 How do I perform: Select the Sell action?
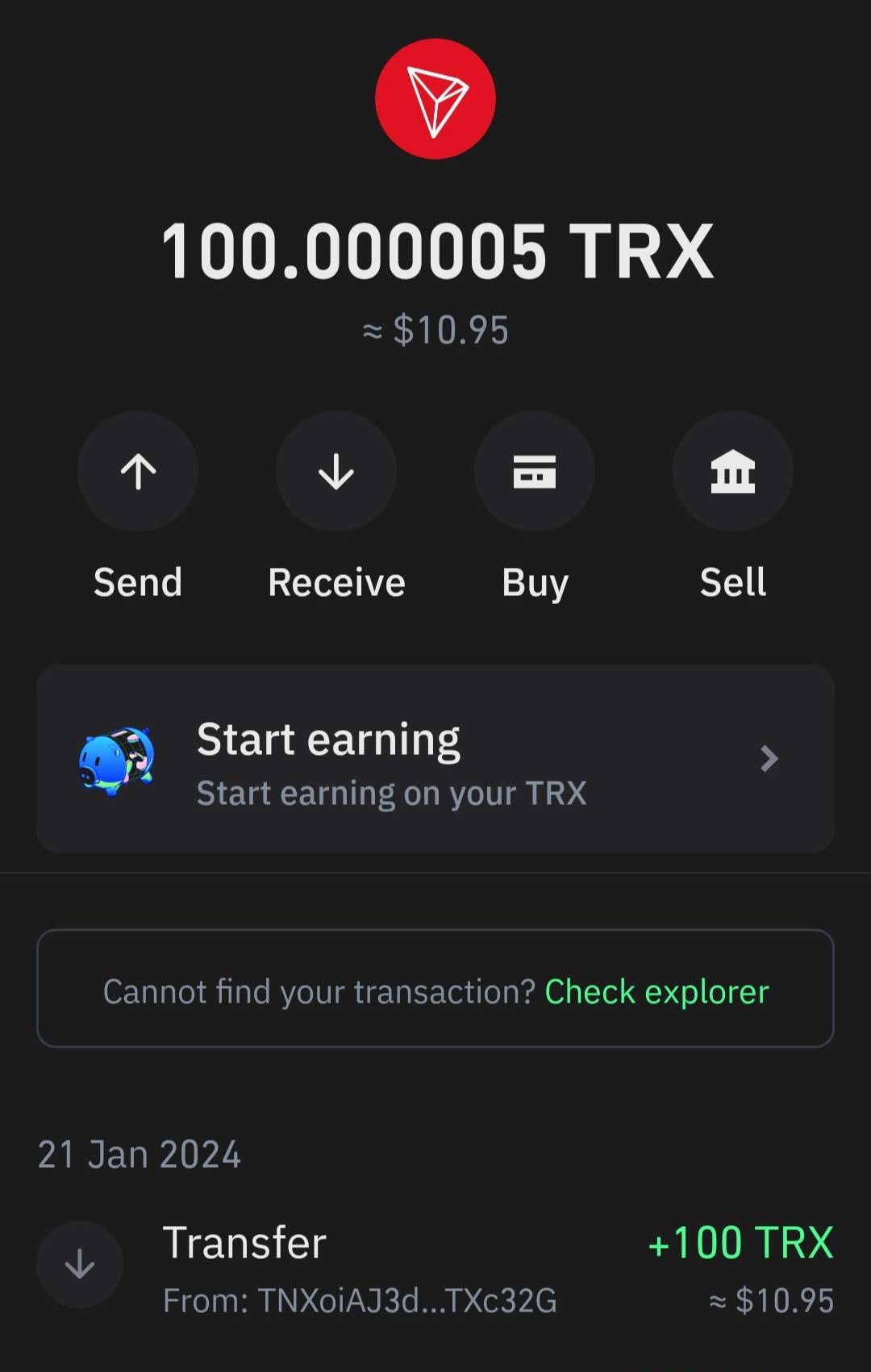pyautogui.click(x=732, y=472)
